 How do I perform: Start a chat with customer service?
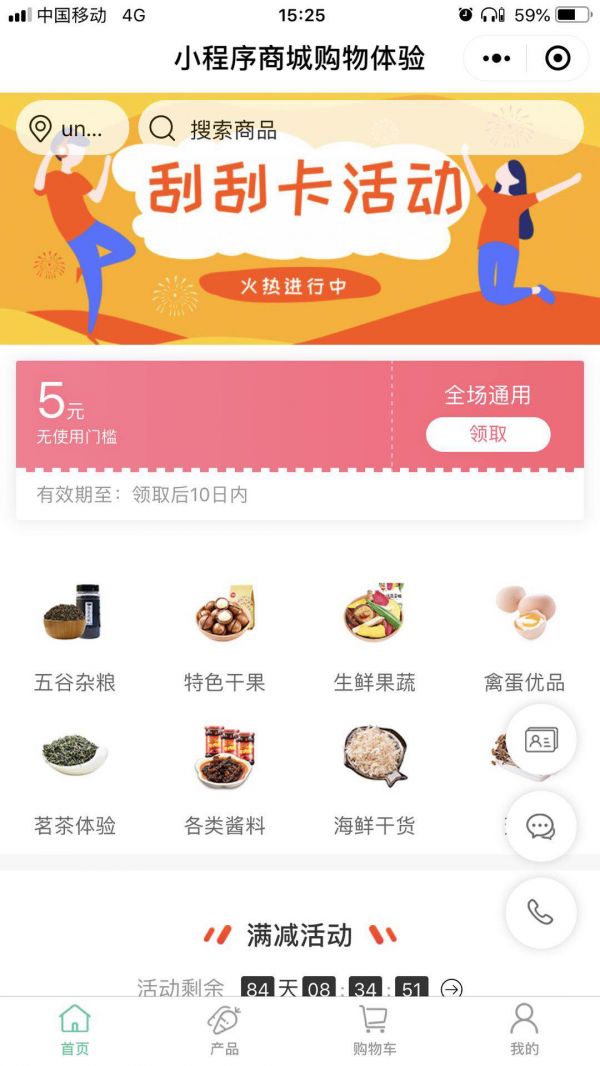(x=541, y=827)
